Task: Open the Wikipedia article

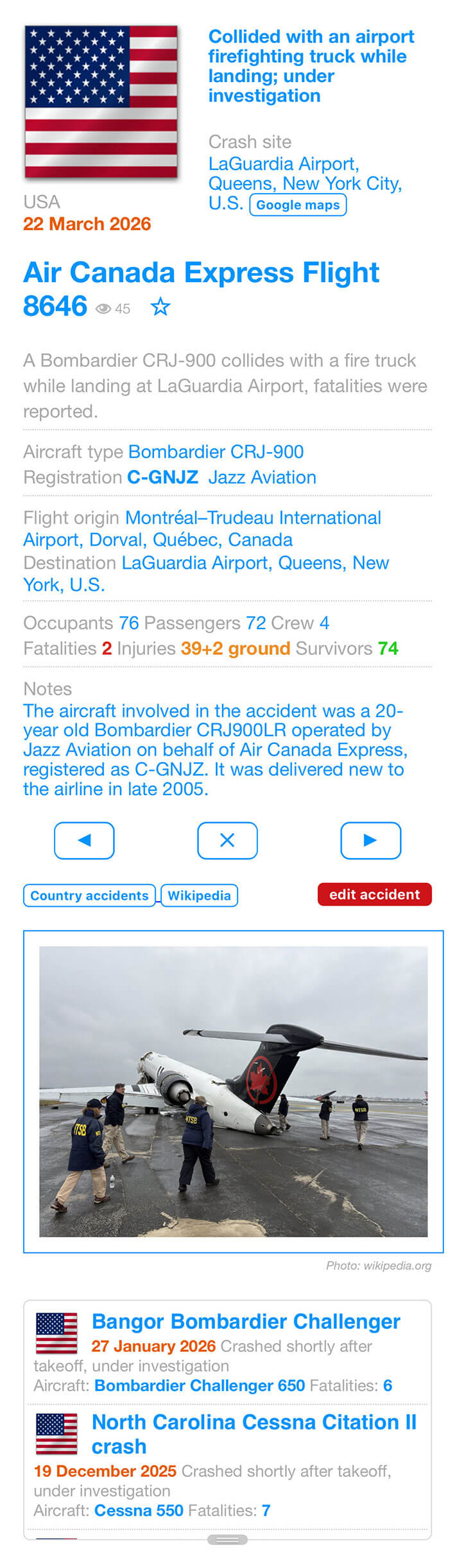Action: pos(199,895)
